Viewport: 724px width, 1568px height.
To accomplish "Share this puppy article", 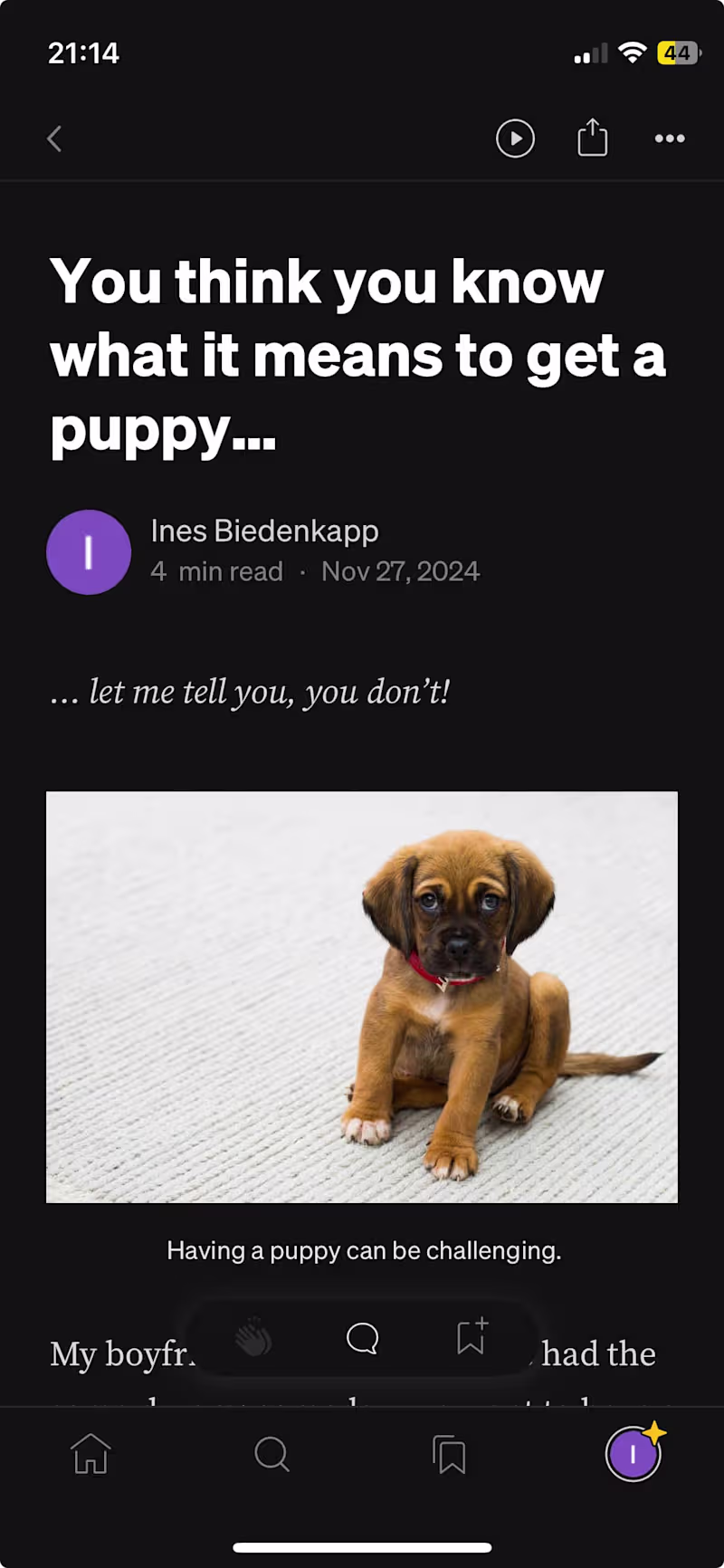I will click(593, 139).
